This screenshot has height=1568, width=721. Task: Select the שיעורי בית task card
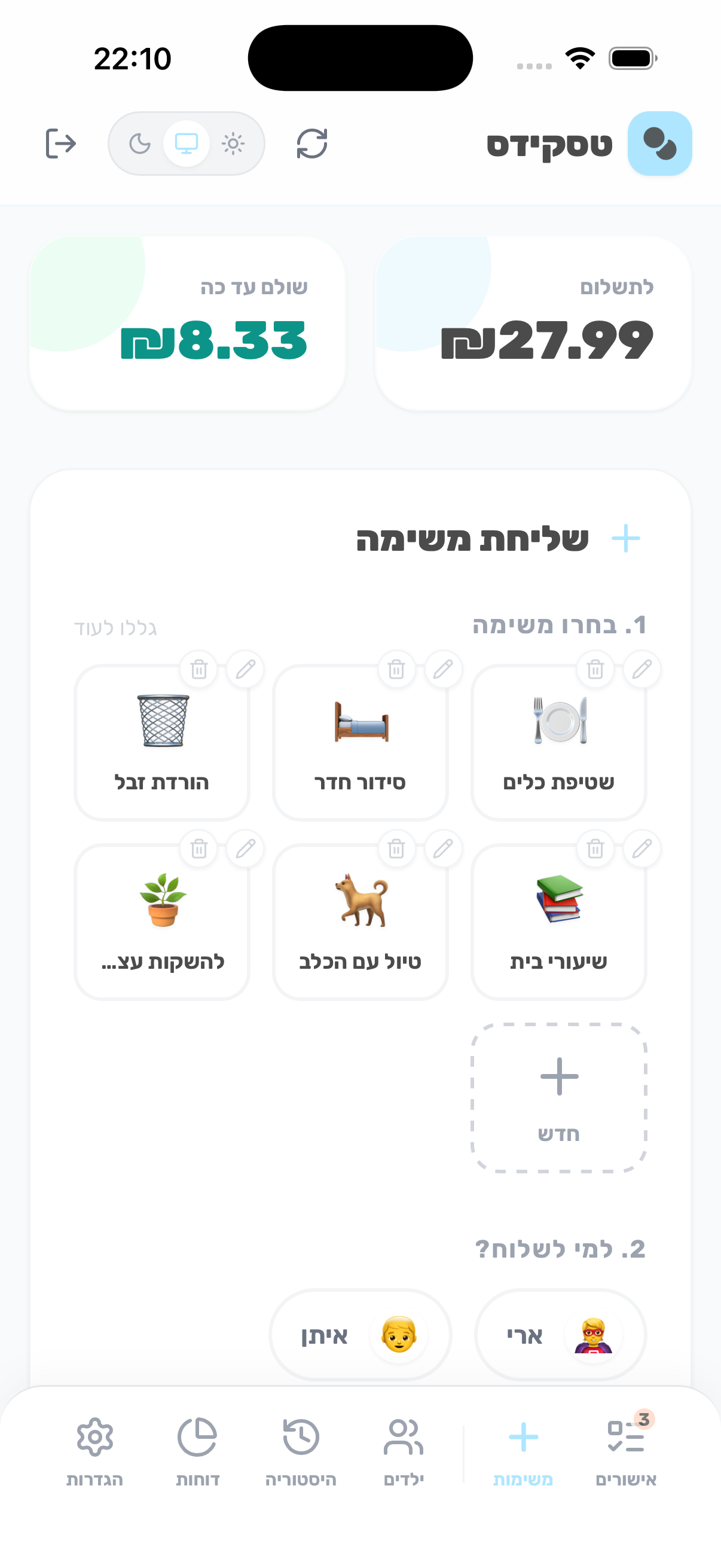tap(558, 919)
